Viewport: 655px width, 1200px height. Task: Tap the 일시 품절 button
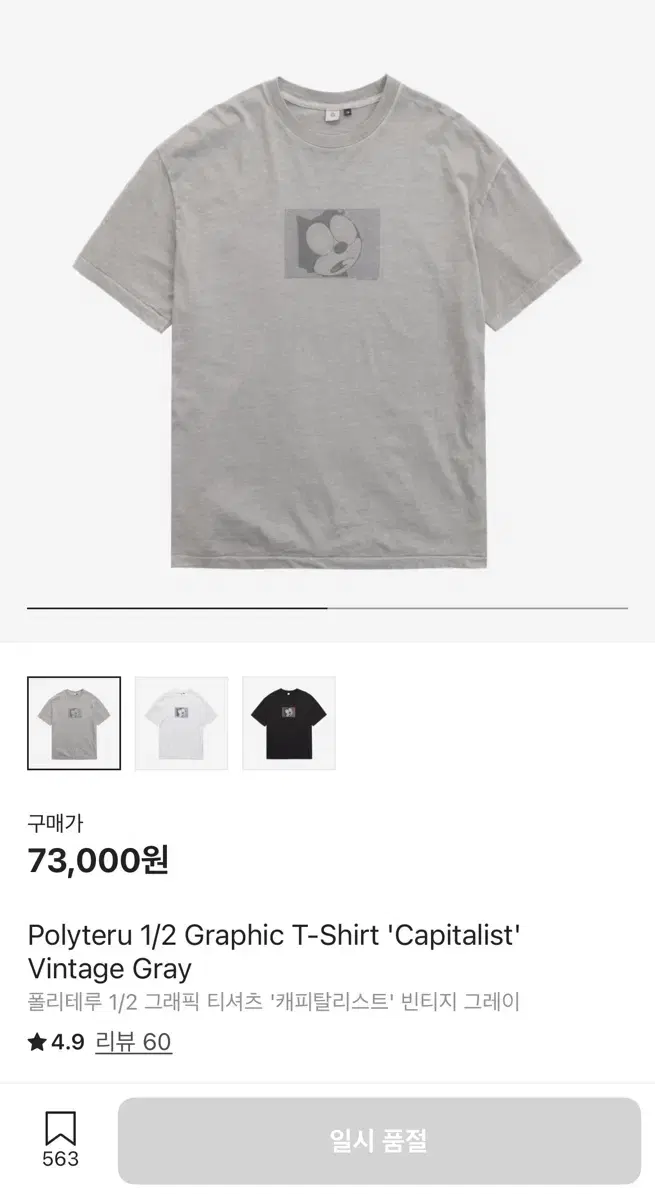click(379, 1141)
